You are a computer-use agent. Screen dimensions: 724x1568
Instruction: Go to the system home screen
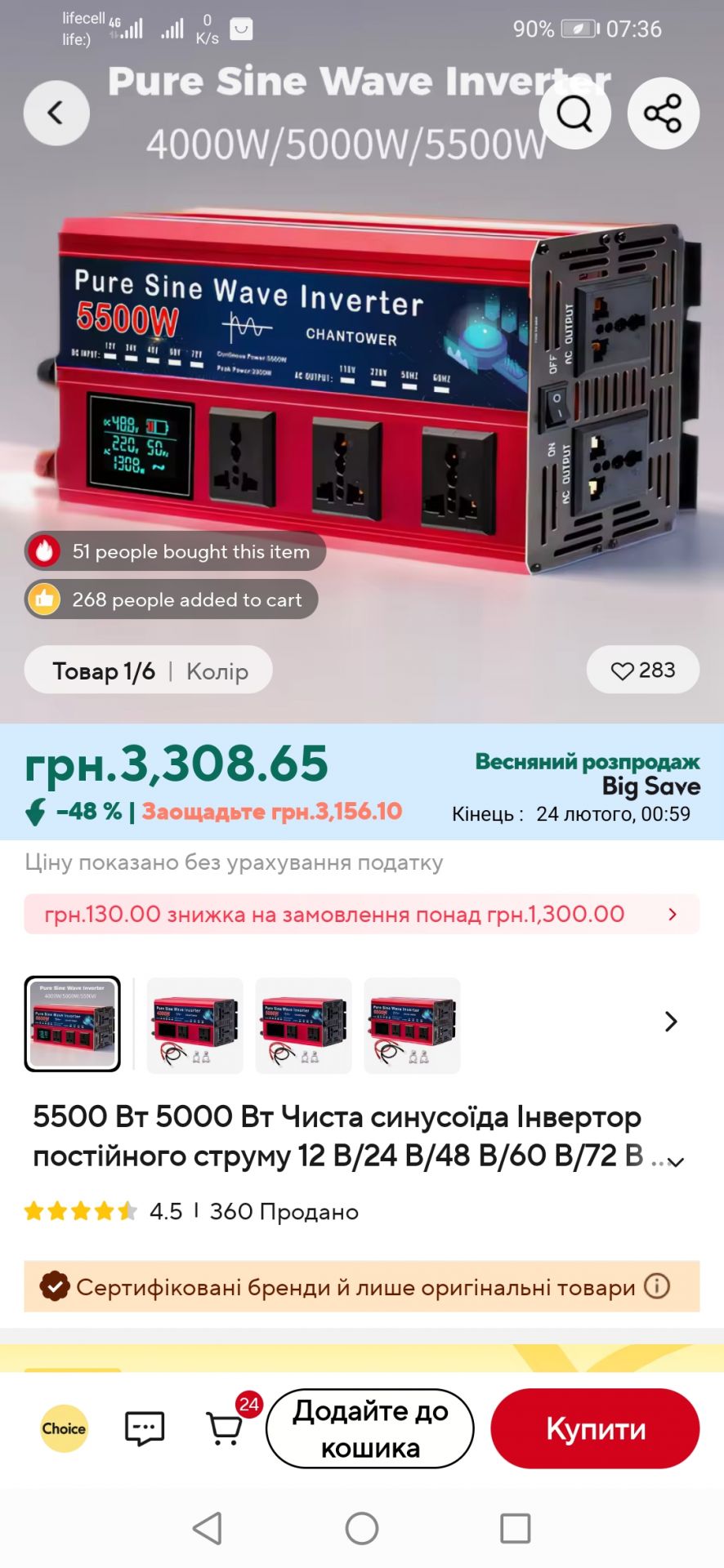pos(362,1528)
